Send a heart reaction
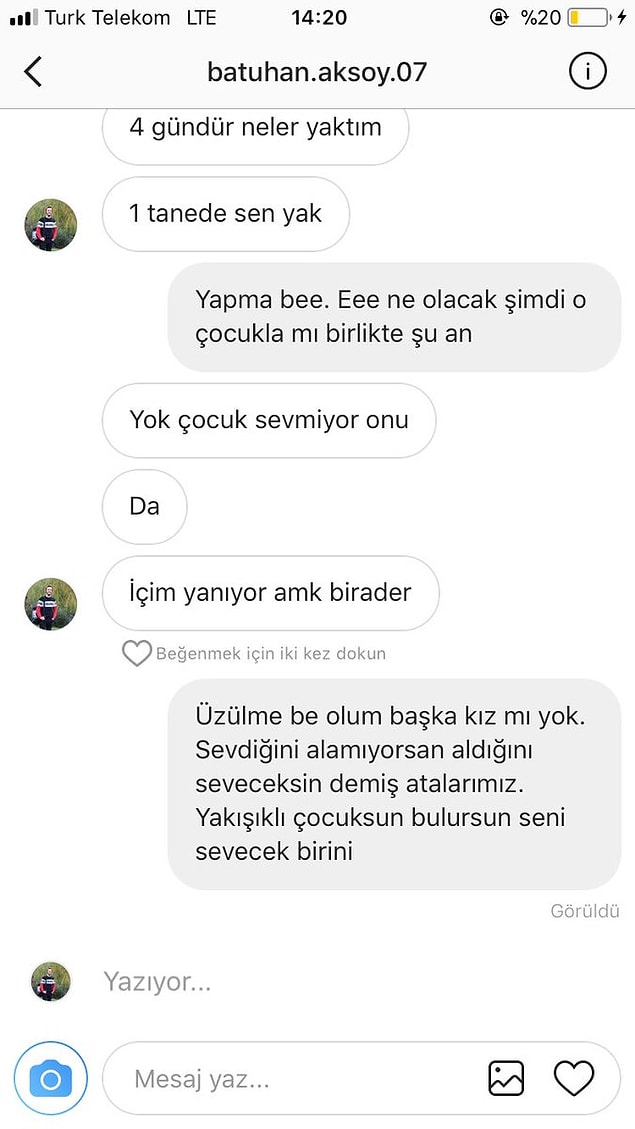This screenshot has height=1129, width=635. tap(574, 1078)
